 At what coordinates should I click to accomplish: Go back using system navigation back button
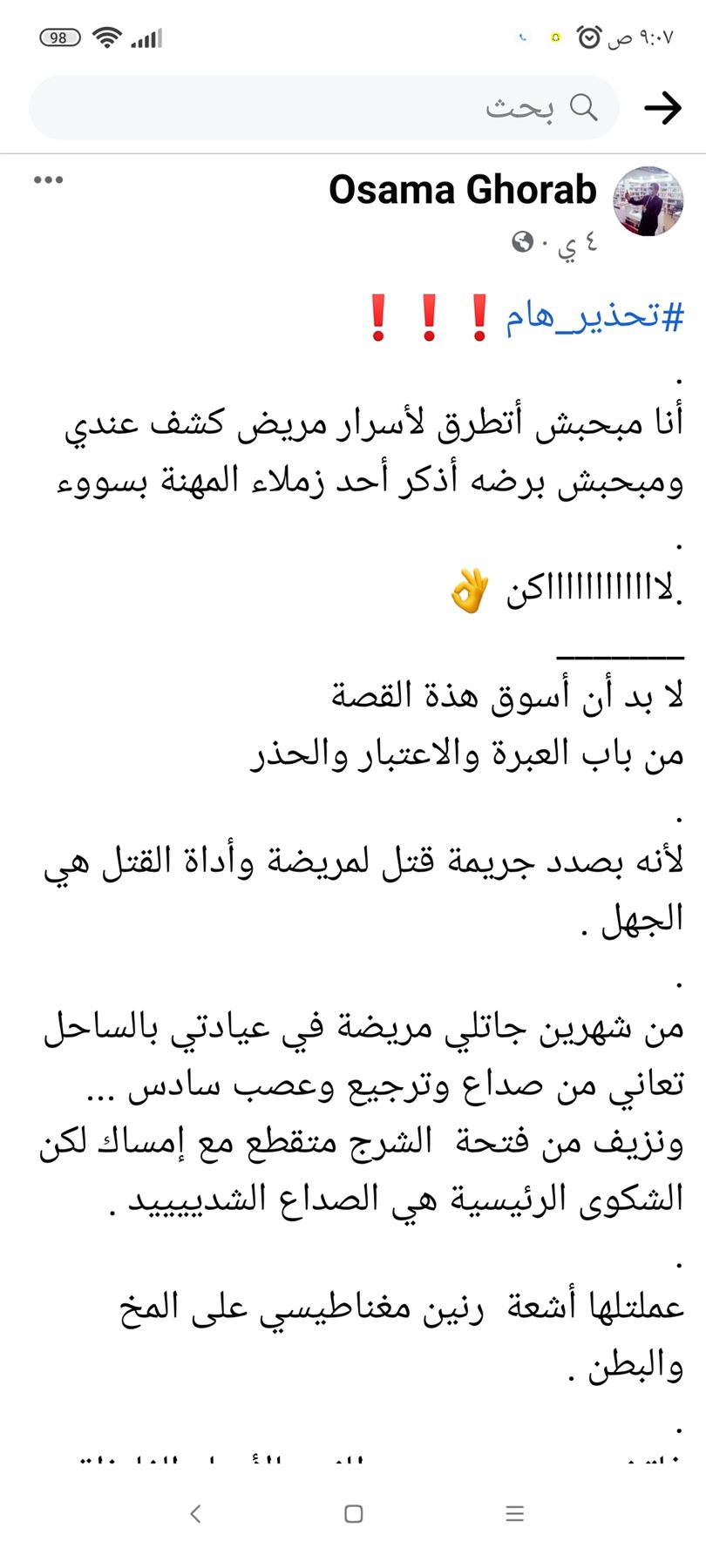coord(196,1514)
